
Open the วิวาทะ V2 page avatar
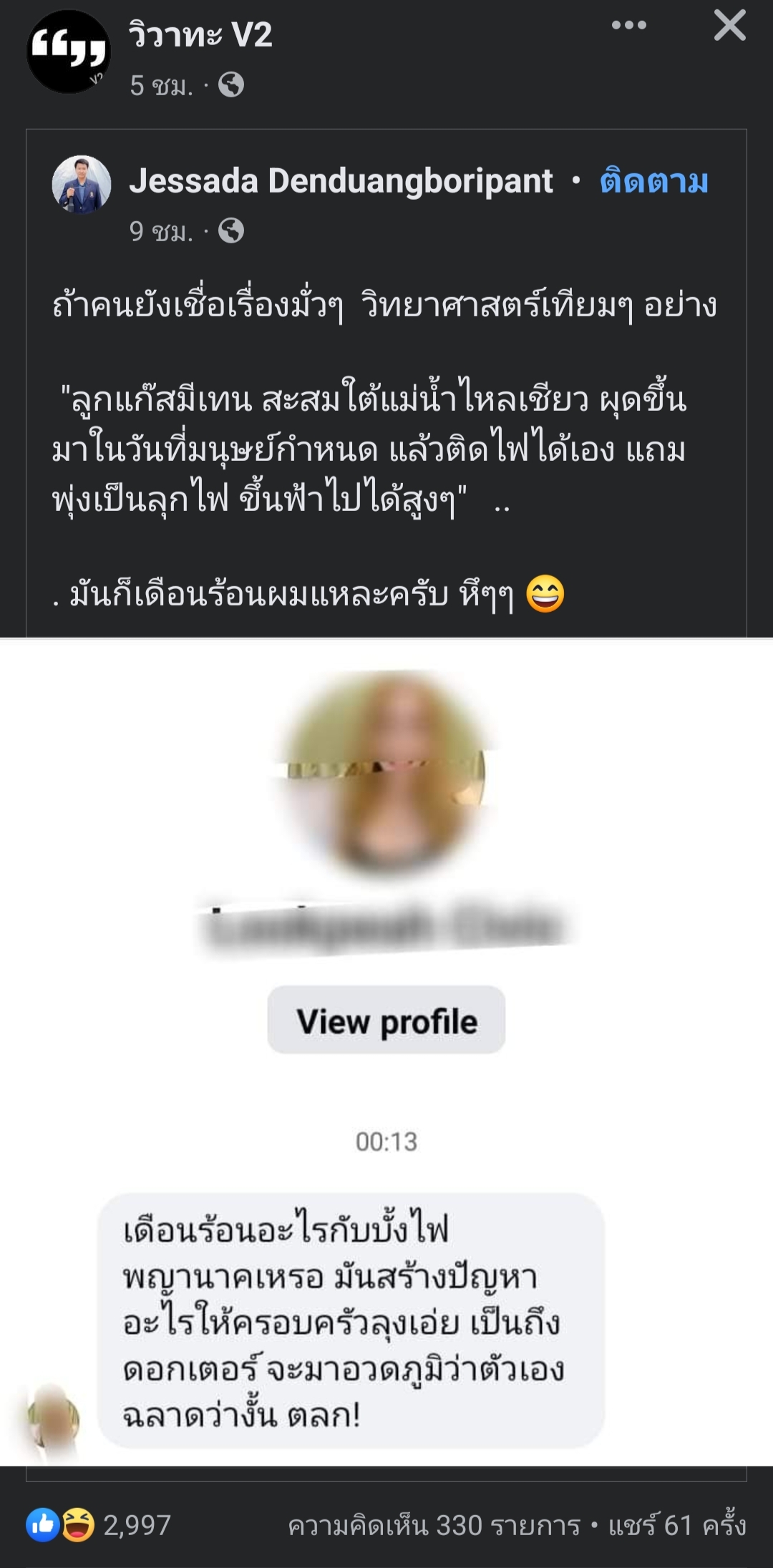pyautogui.click(x=69, y=52)
